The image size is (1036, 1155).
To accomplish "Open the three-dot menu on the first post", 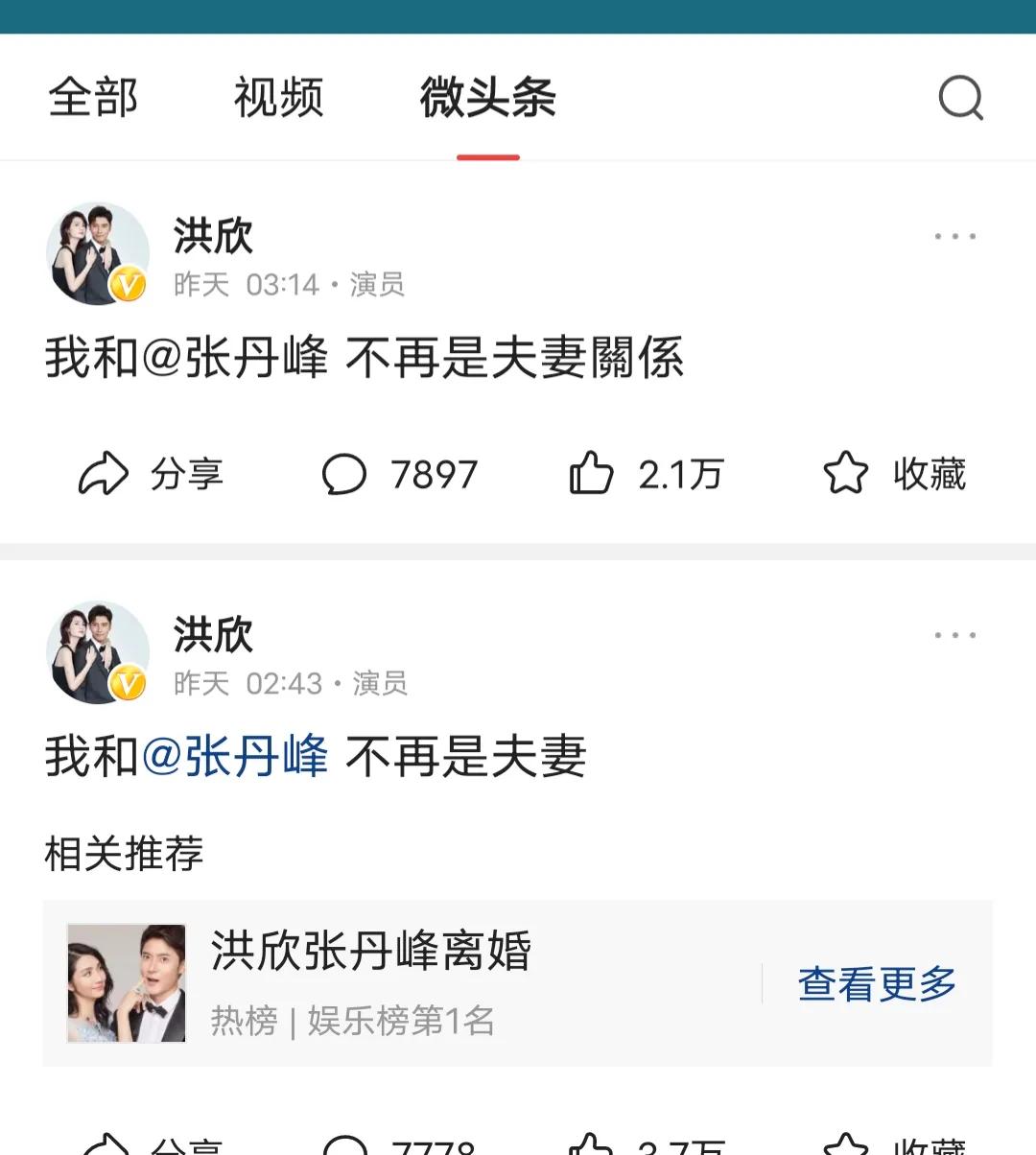I will (x=954, y=235).
